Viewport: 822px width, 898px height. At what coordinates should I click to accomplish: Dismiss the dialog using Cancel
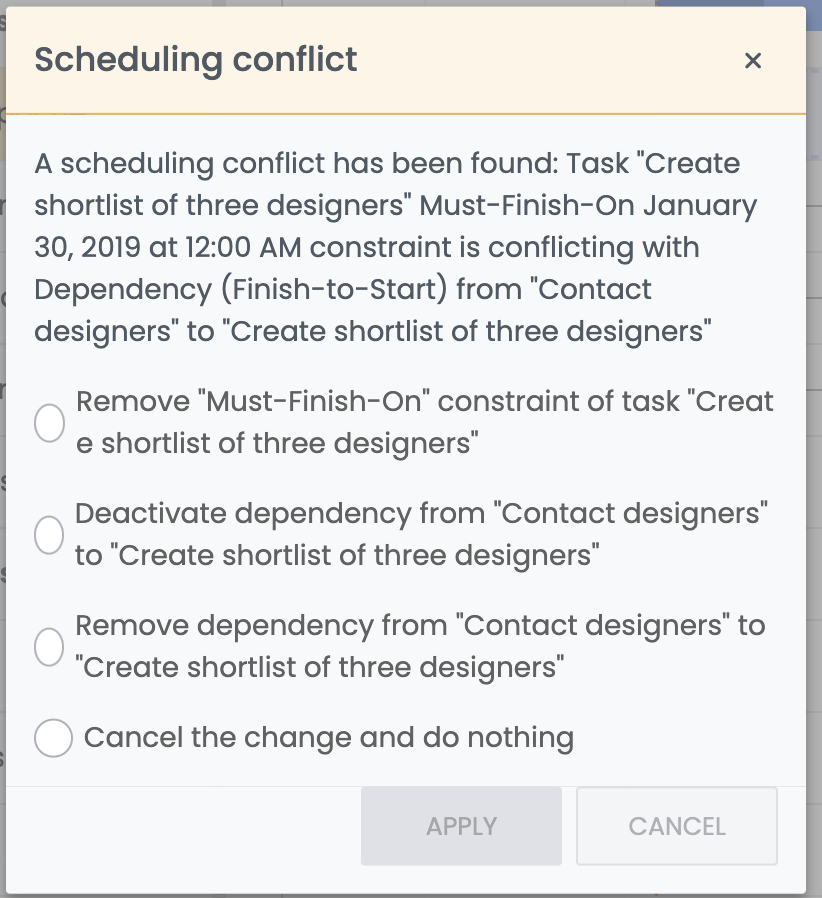[676, 826]
